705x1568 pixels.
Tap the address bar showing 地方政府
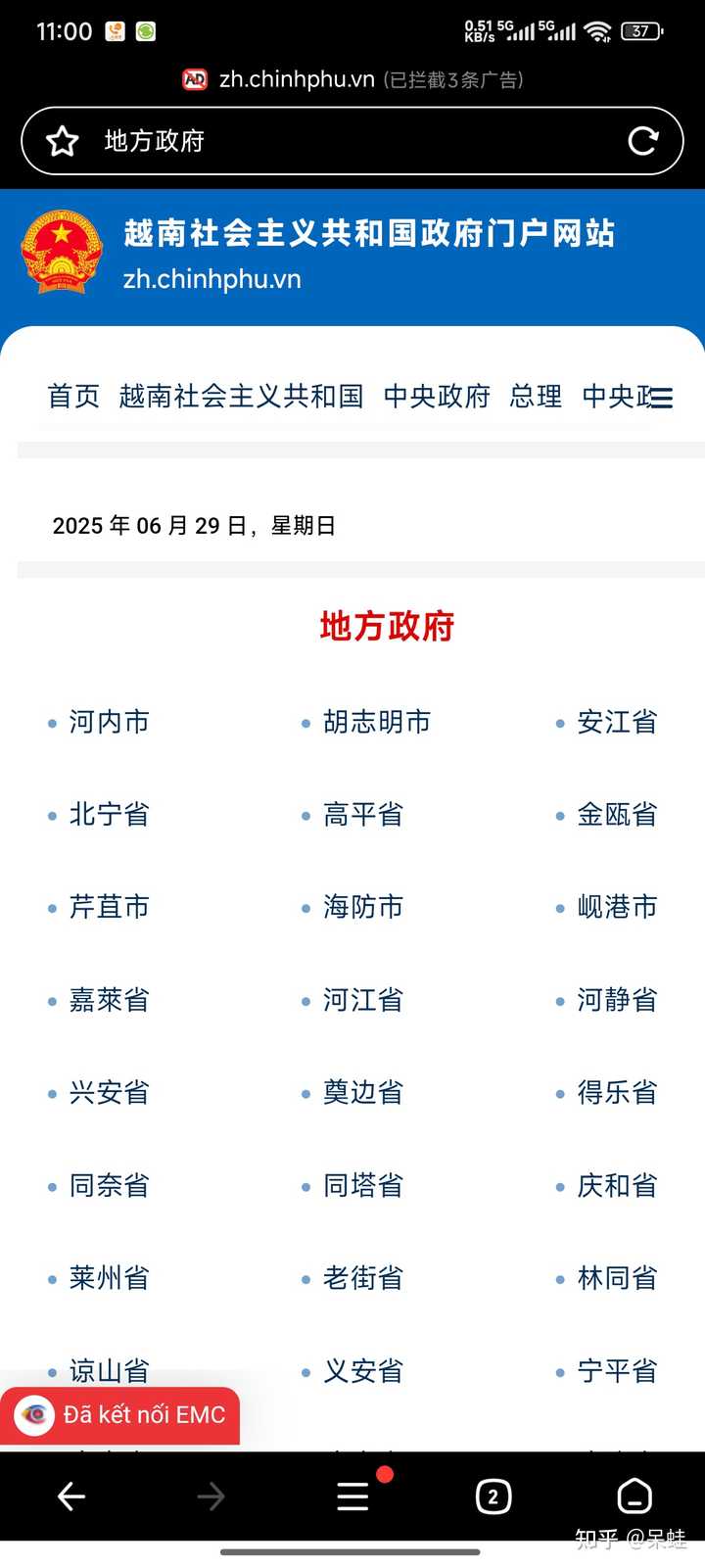pos(352,141)
